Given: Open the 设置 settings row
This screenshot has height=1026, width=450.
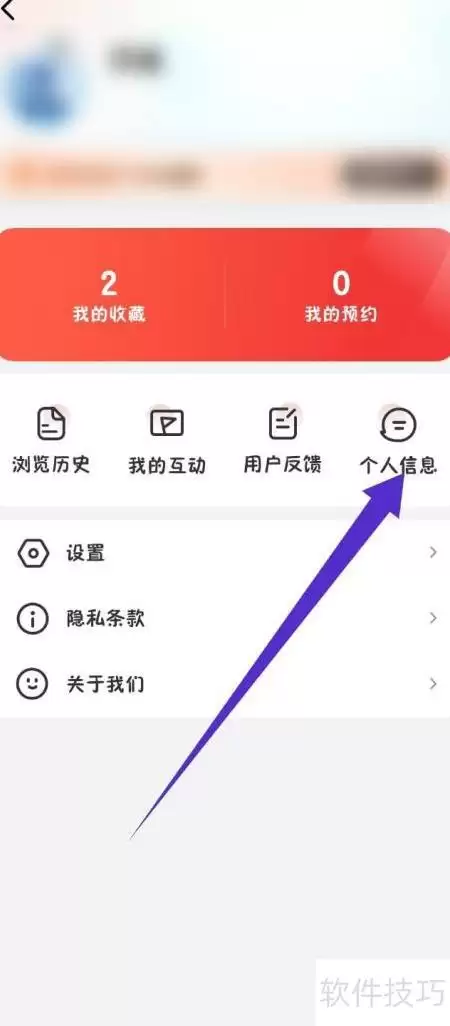Looking at the screenshot, I should (225, 554).
